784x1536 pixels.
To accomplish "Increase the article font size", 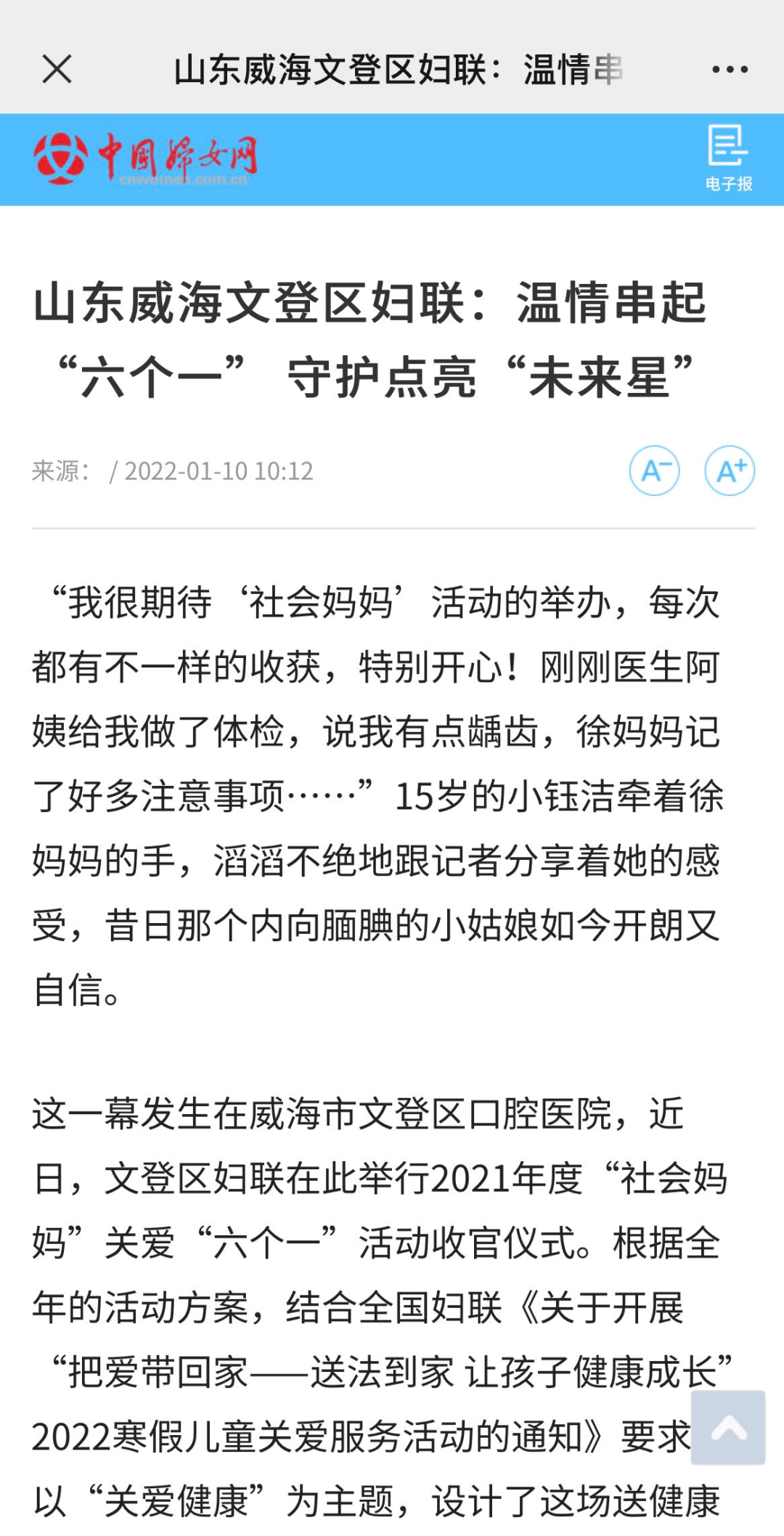I will click(730, 471).
